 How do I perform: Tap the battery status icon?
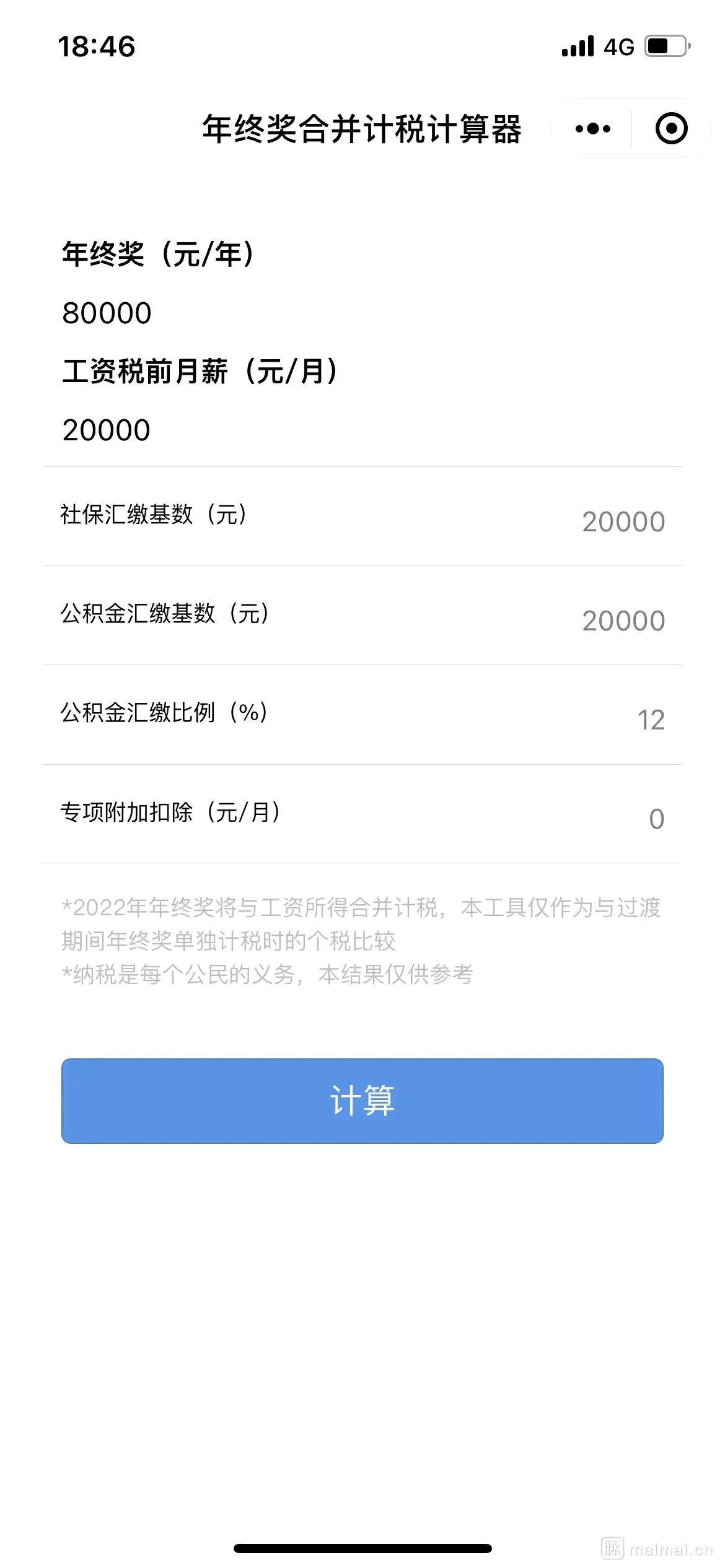[666, 46]
